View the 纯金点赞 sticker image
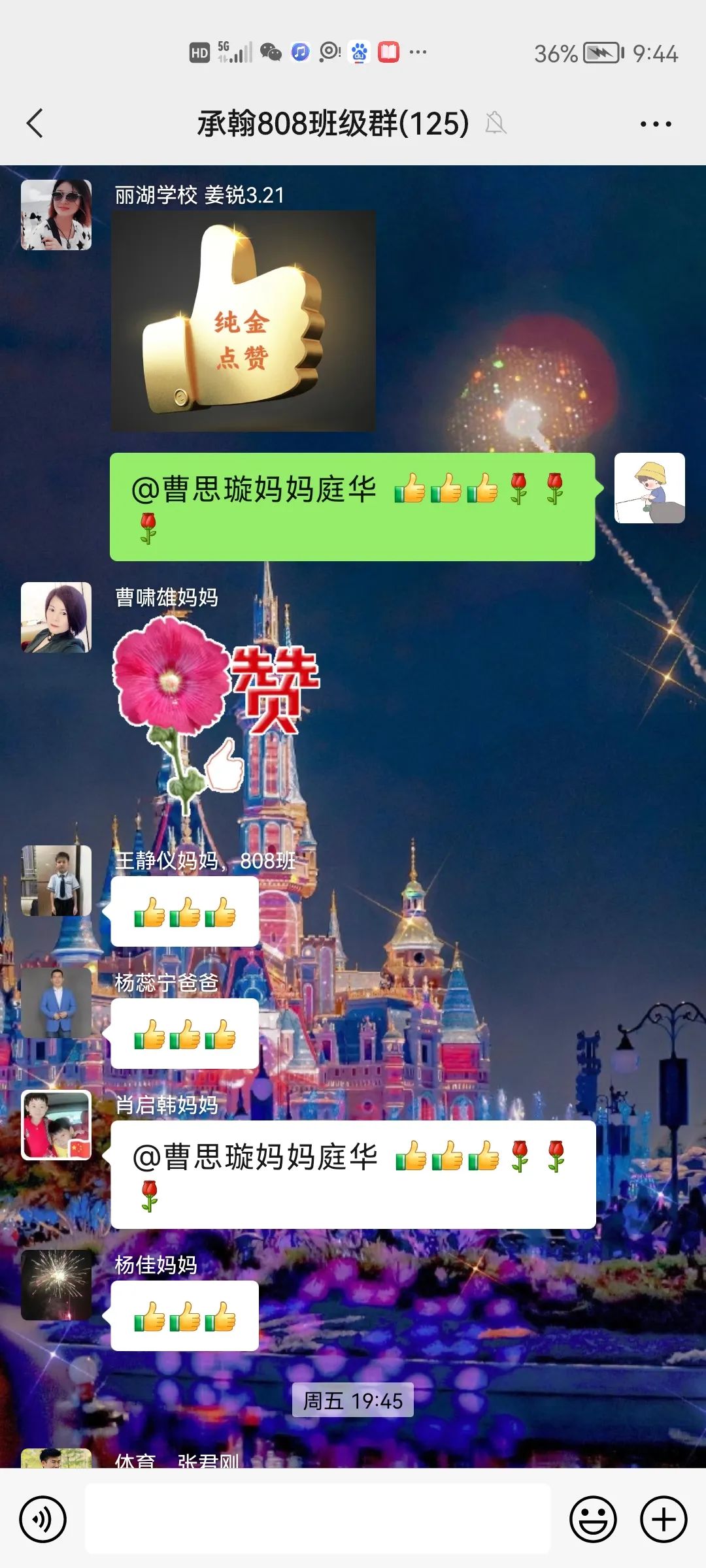Screen dimensions: 706x1568 pyautogui.click(x=243, y=321)
